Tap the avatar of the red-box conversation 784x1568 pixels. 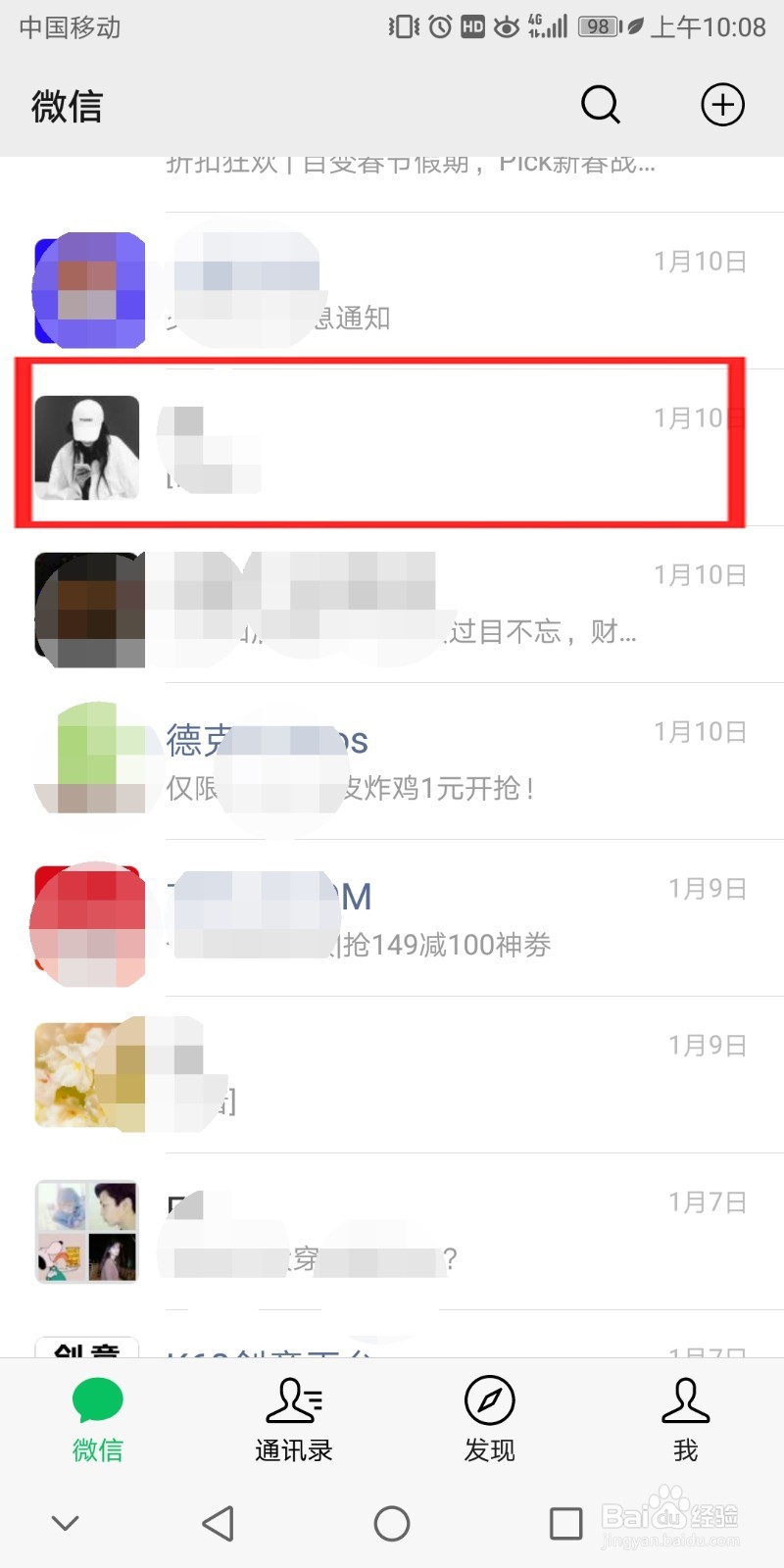click(87, 446)
